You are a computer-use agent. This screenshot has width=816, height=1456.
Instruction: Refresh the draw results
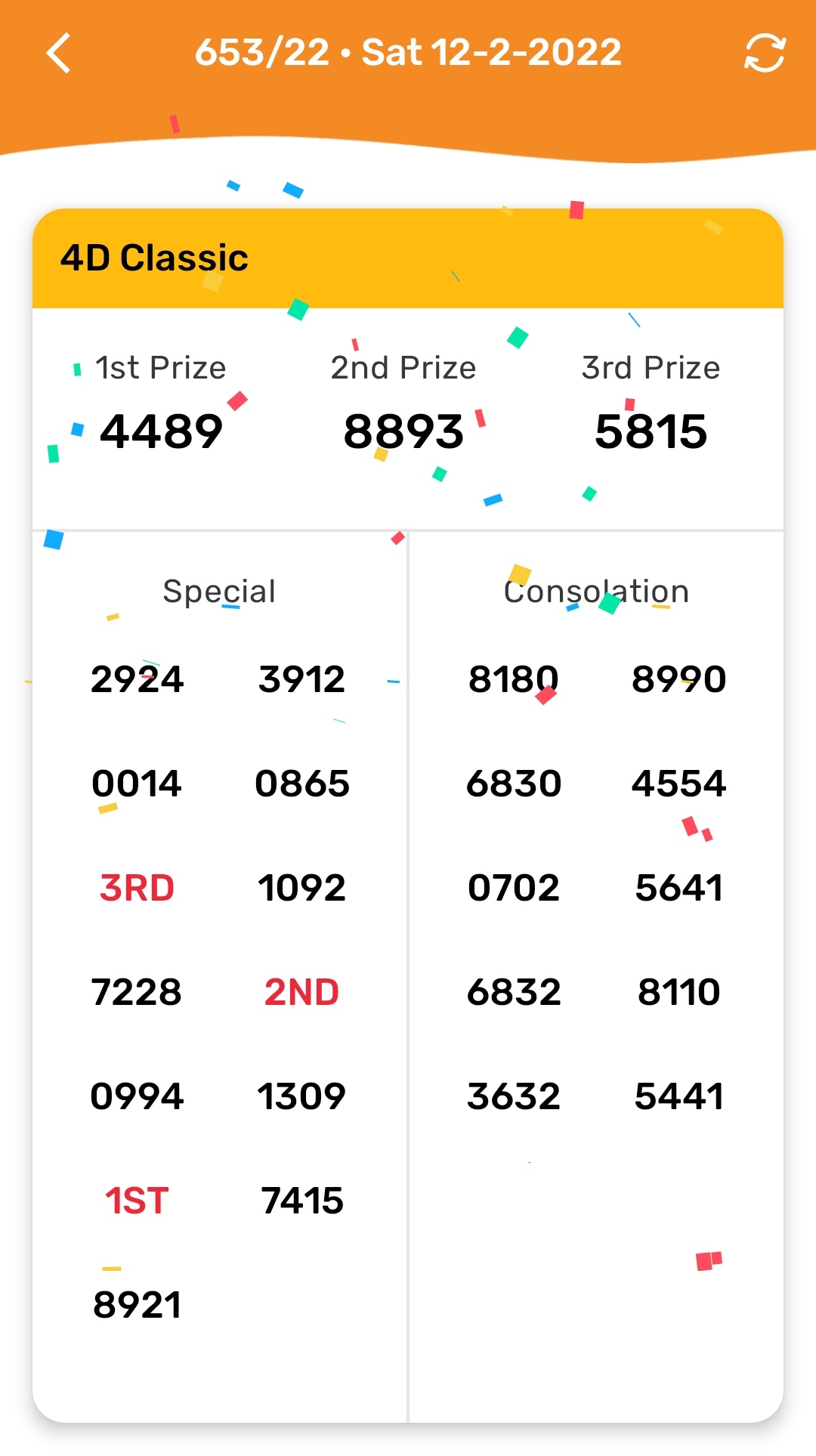click(765, 53)
